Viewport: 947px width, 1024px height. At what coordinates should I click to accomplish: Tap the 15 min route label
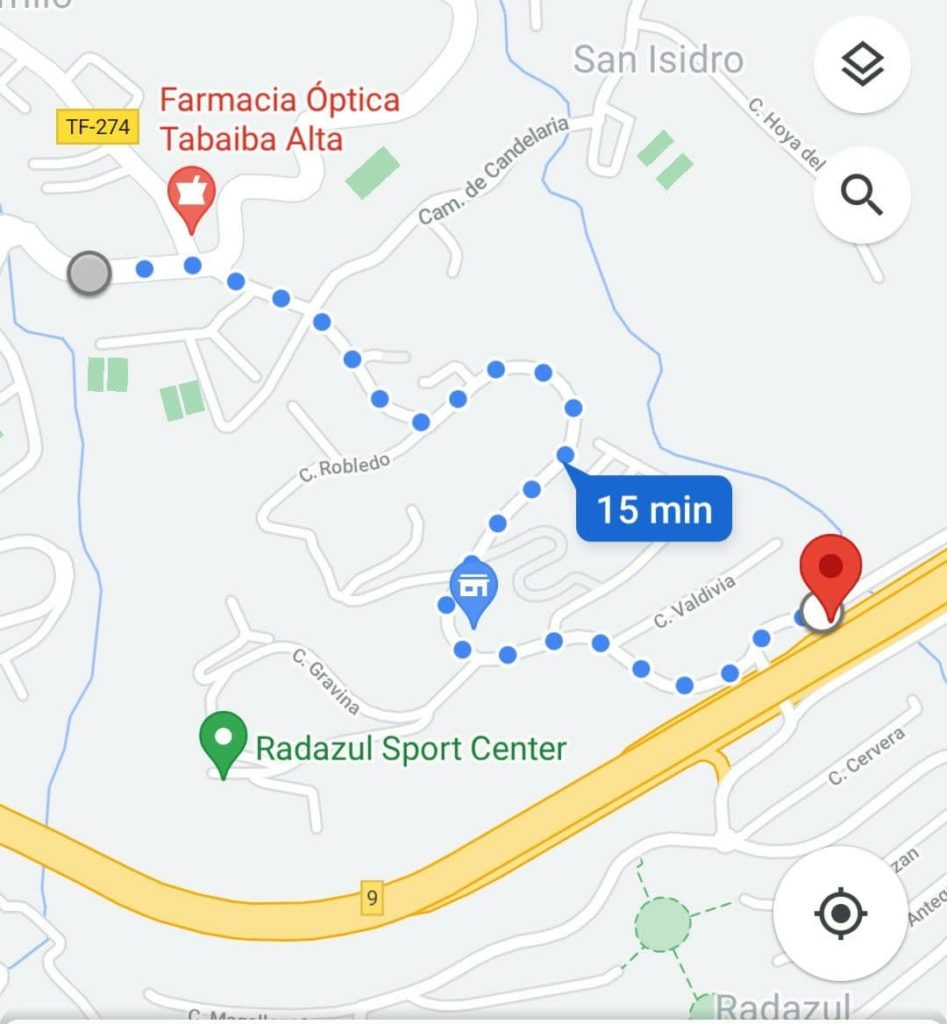[x=654, y=510]
